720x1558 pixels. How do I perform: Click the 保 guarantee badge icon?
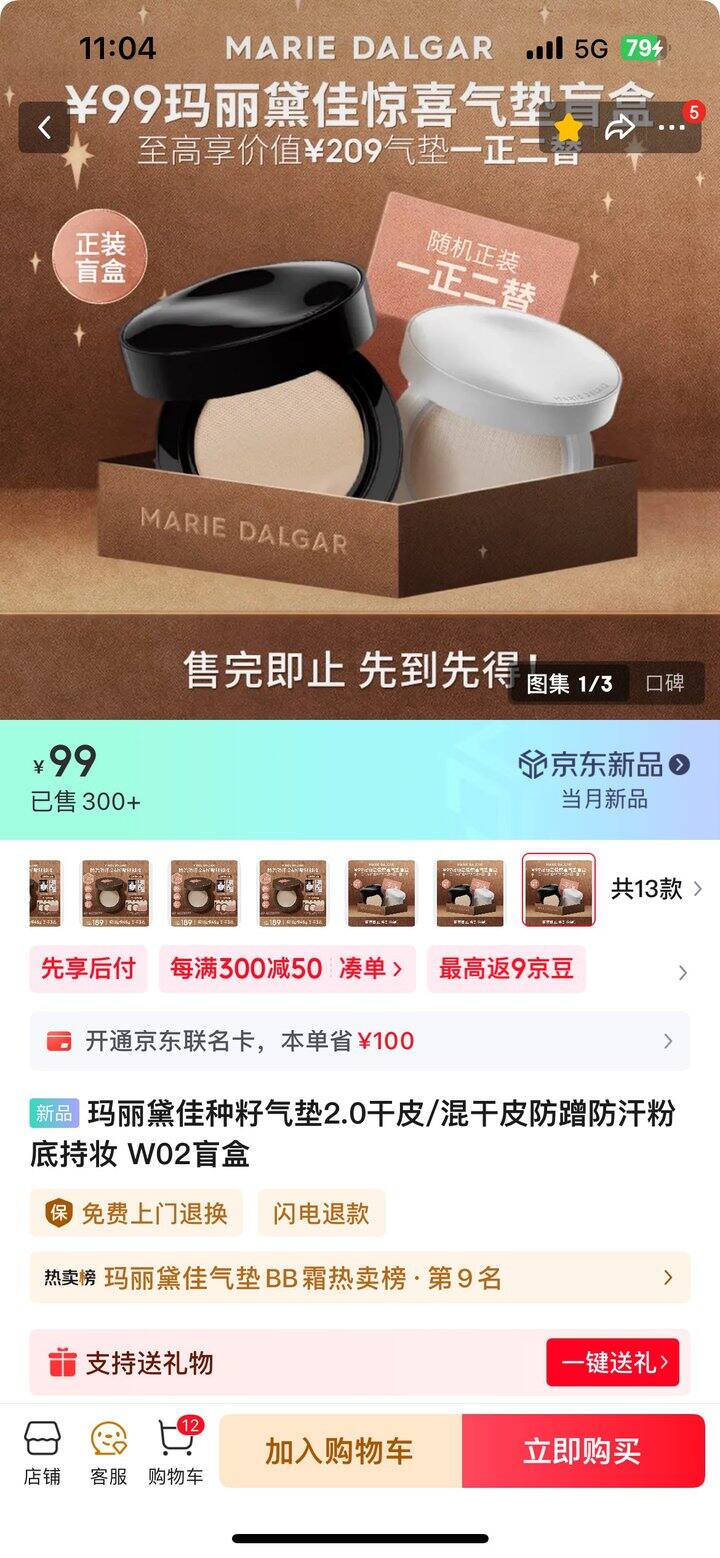(60, 1213)
